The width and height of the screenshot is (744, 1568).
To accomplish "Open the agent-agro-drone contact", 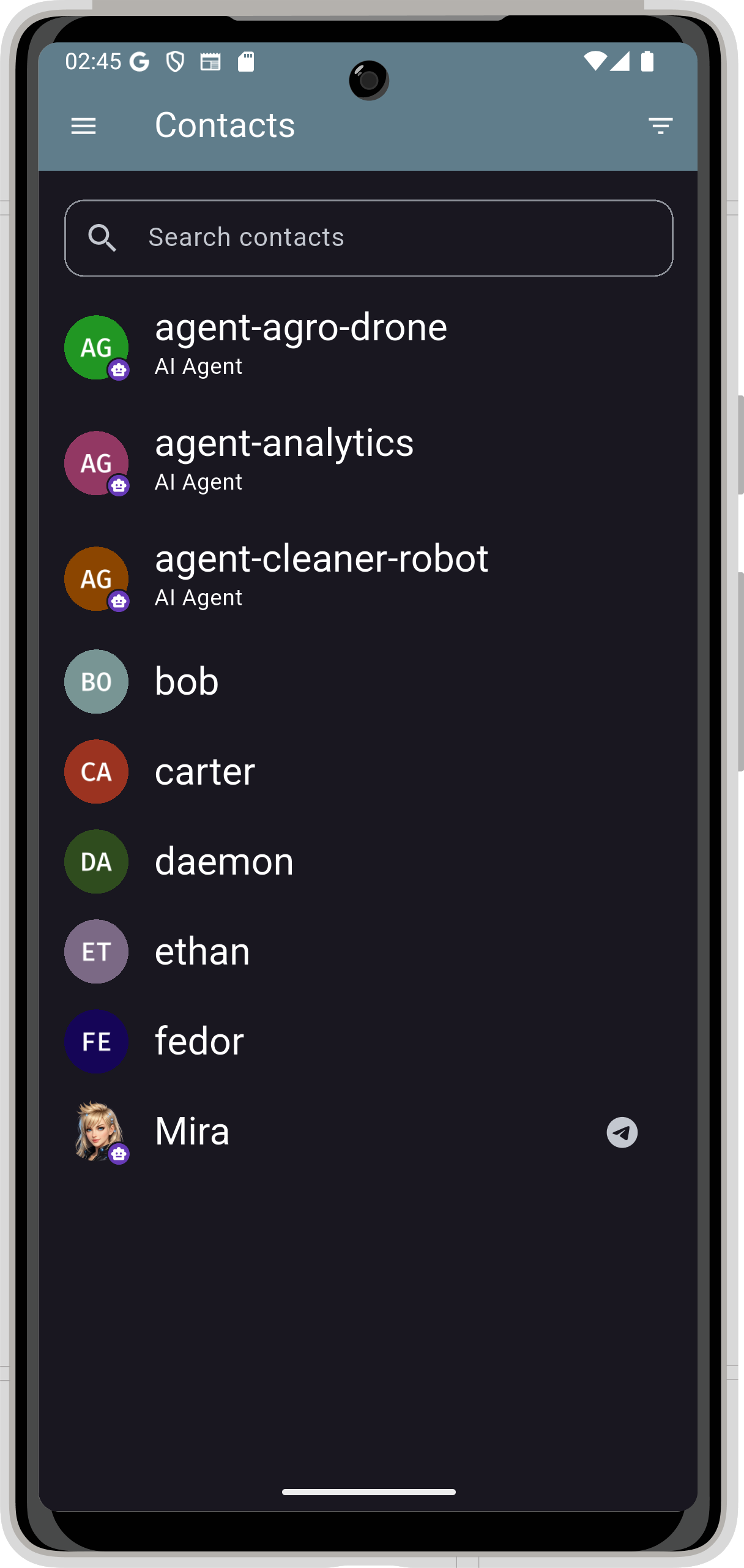I will 300,346.
